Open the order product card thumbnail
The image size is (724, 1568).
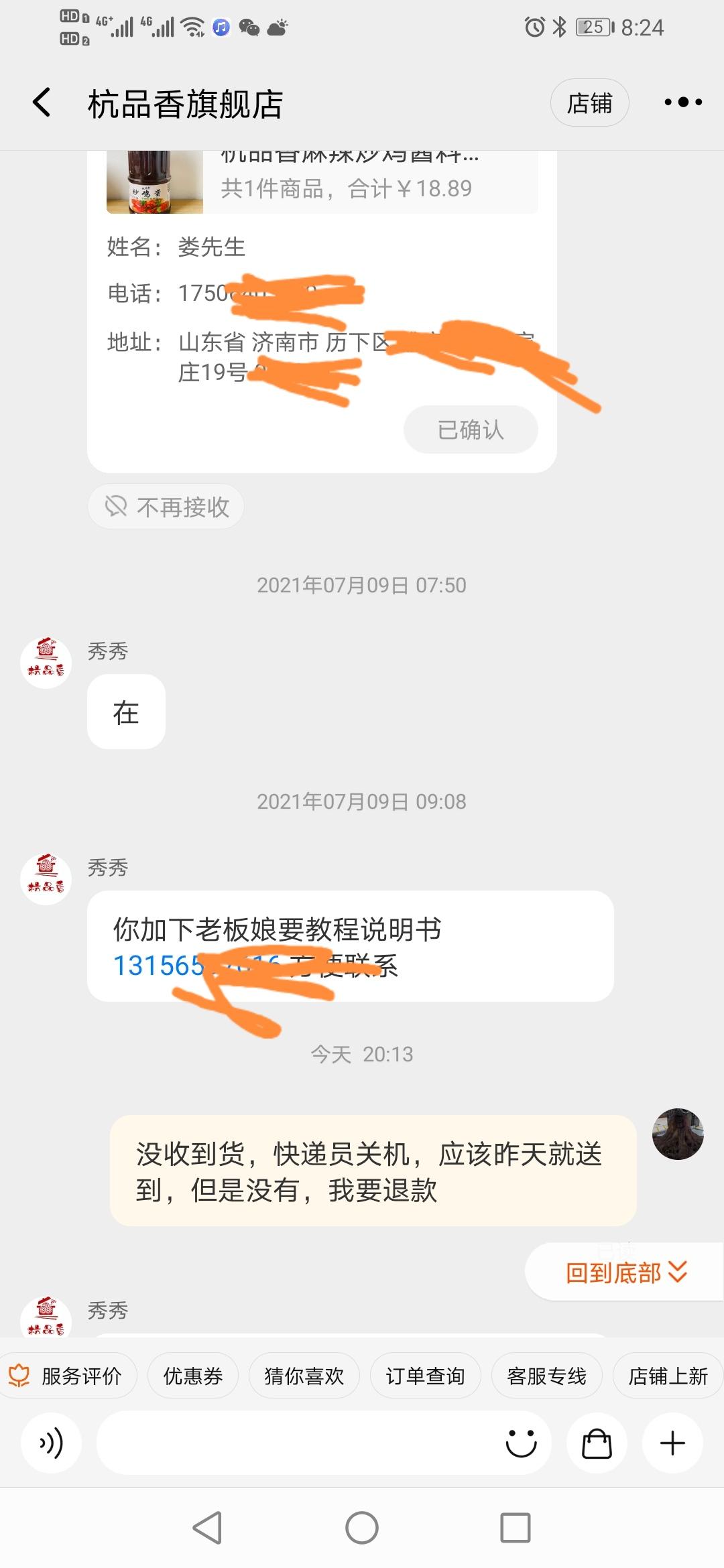point(154,182)
